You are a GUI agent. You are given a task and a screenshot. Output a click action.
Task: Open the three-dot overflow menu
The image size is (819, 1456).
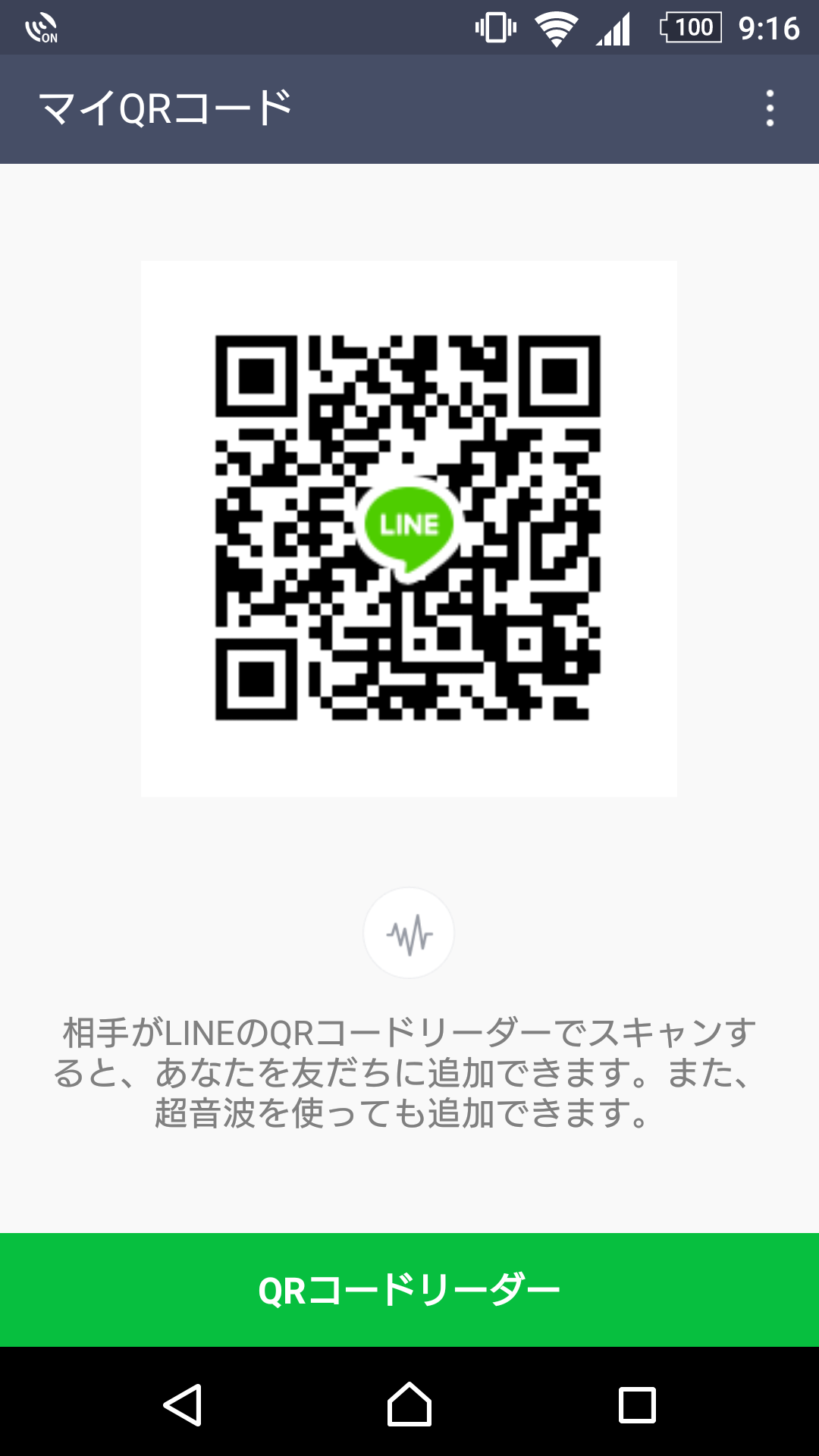tap(770, 108)
